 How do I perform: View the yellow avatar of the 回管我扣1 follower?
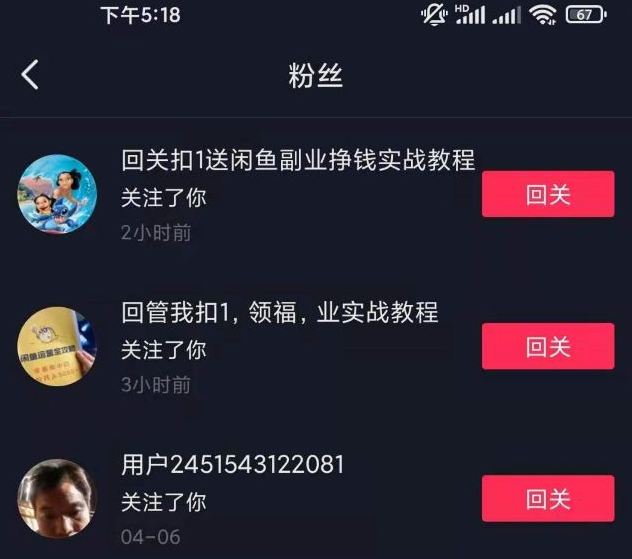coord(57,346)
